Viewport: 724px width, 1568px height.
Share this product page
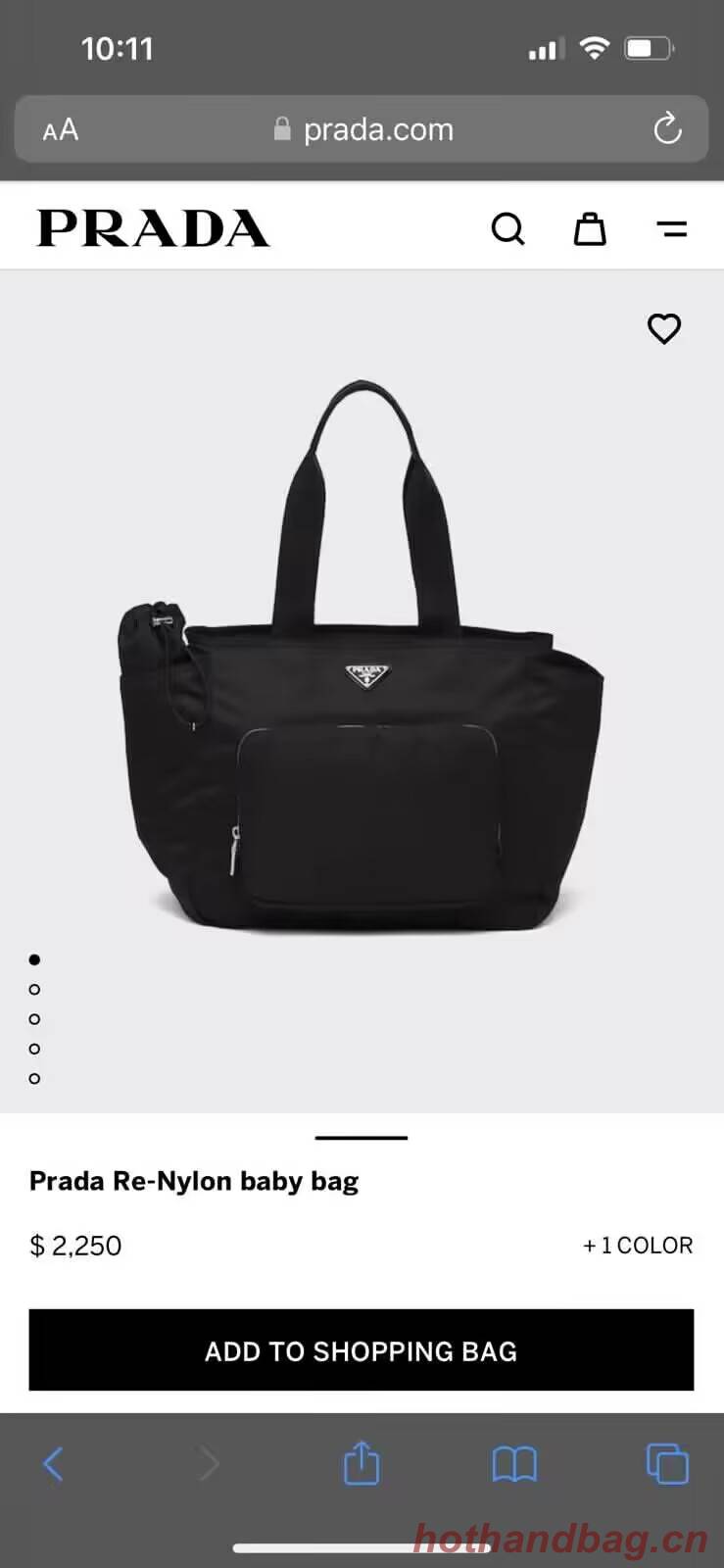[362, 1463]
